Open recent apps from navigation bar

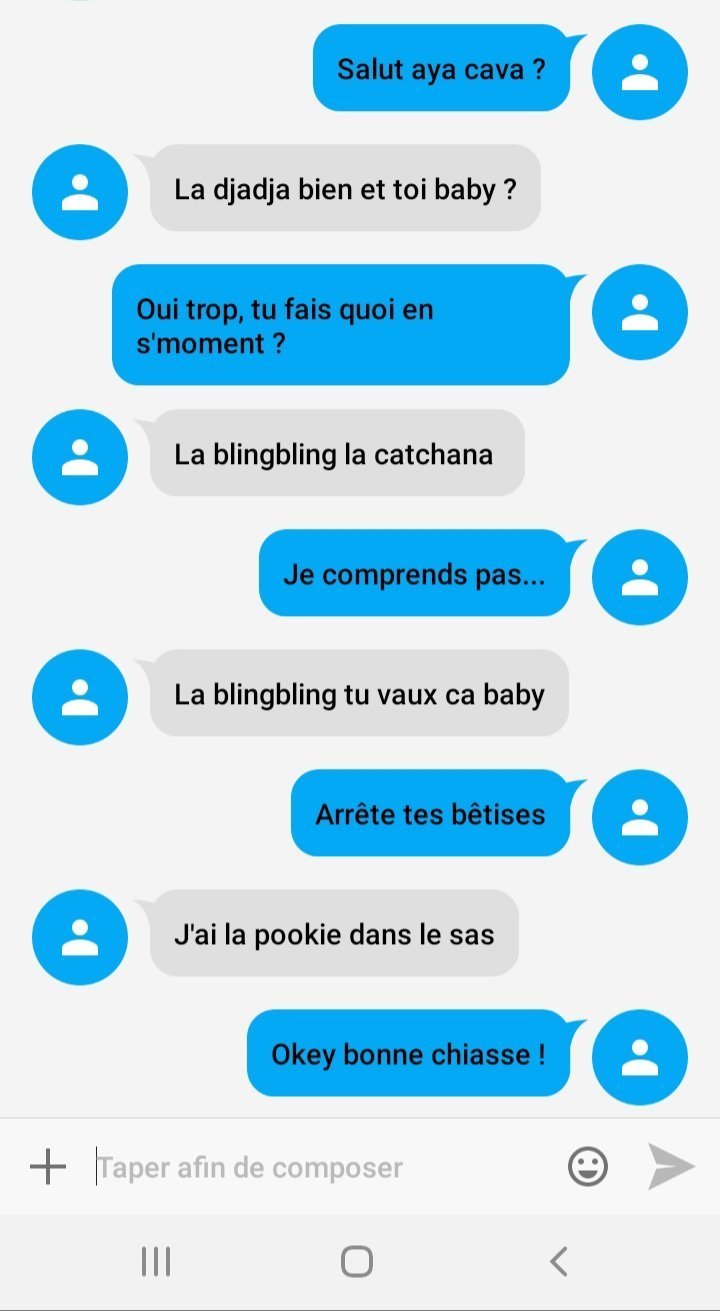click(x=156, y=1261)
